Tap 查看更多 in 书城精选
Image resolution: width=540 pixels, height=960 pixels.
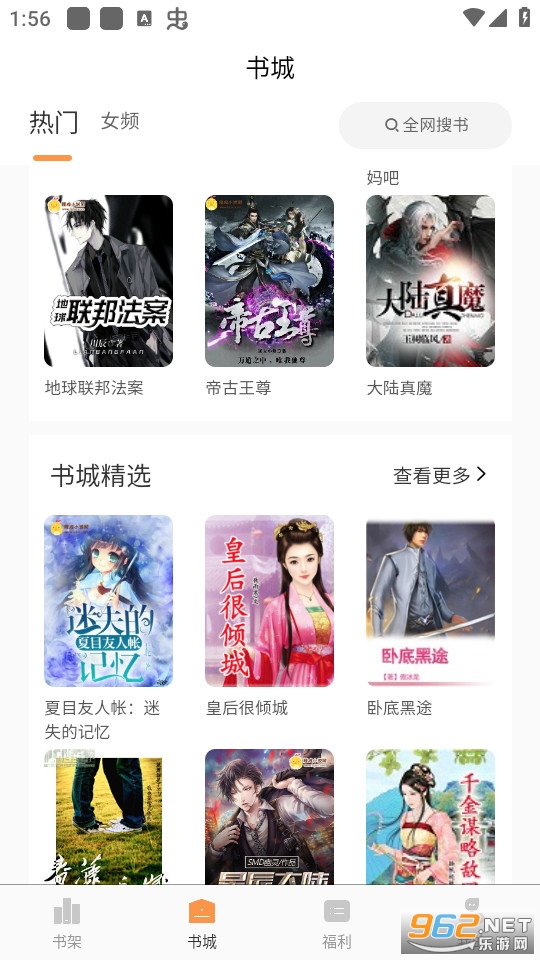[440, 475]
